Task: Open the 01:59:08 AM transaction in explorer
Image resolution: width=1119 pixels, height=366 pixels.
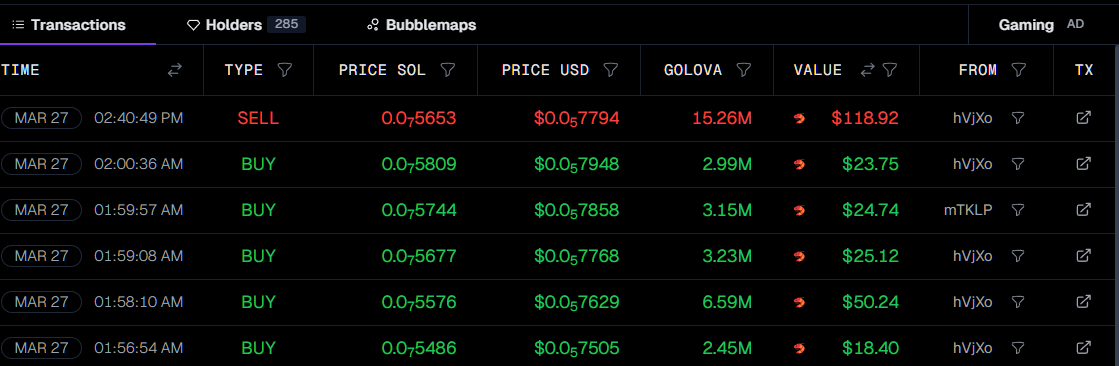Action: tap(1083, 255)
